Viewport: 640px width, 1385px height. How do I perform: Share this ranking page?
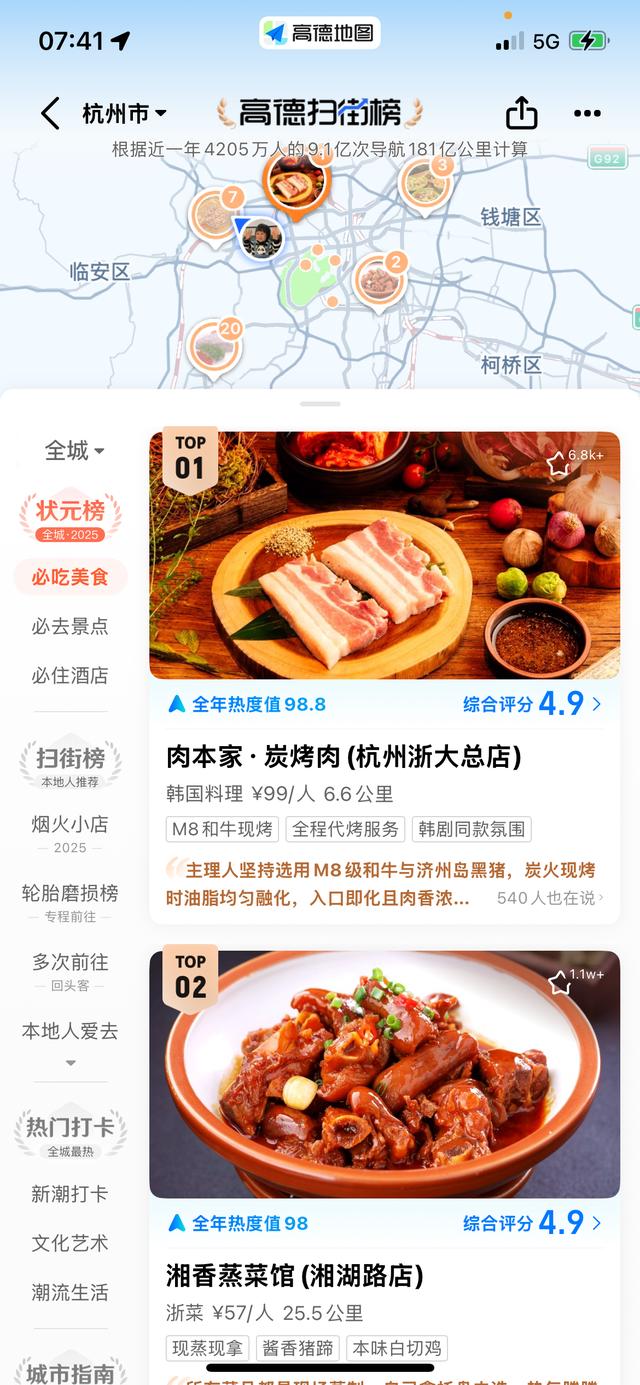521,113
